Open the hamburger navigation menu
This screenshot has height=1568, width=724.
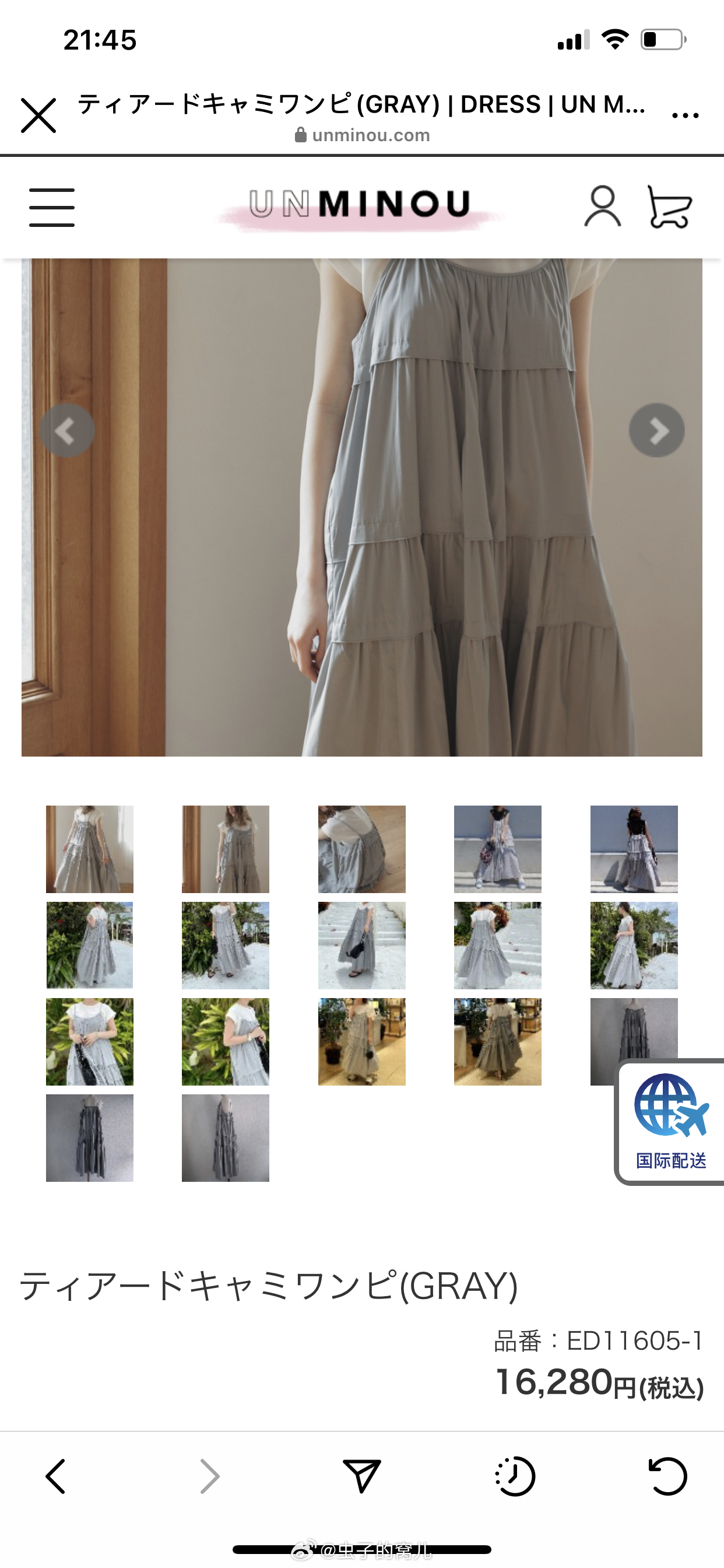point(52,208)
